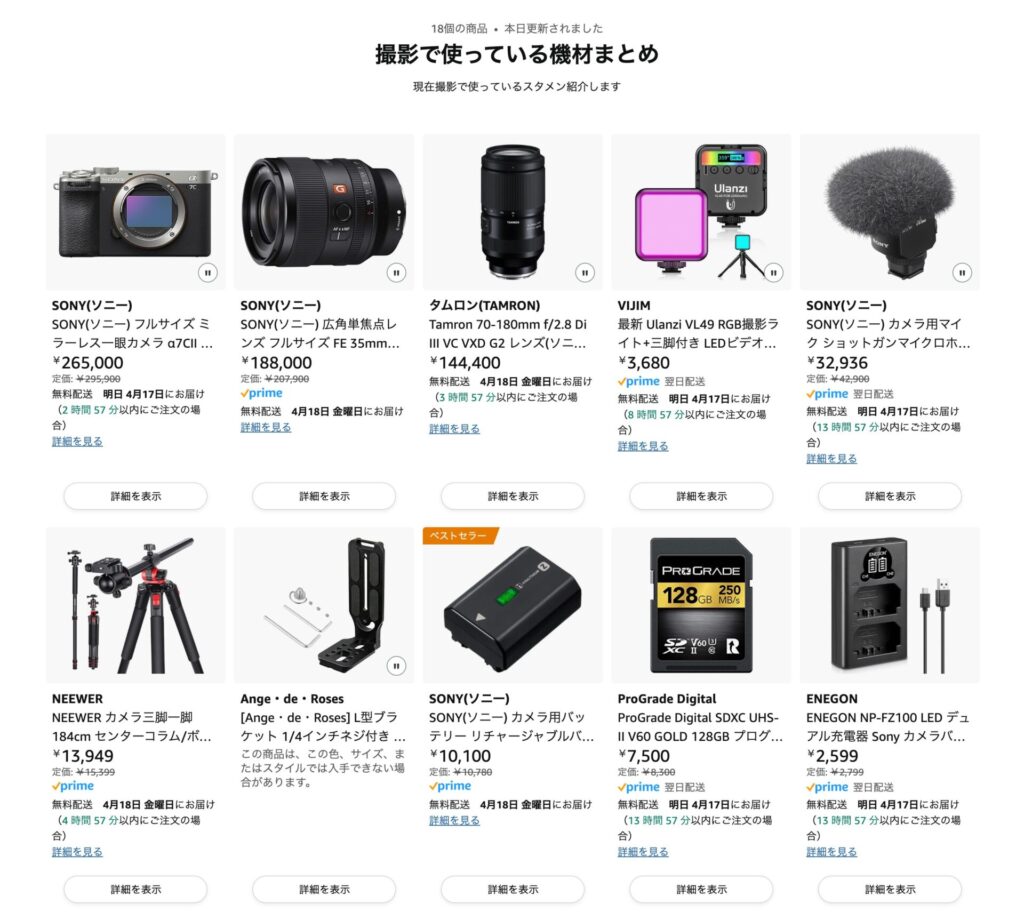Show details for the NEEWER tripod

point(135,889)
